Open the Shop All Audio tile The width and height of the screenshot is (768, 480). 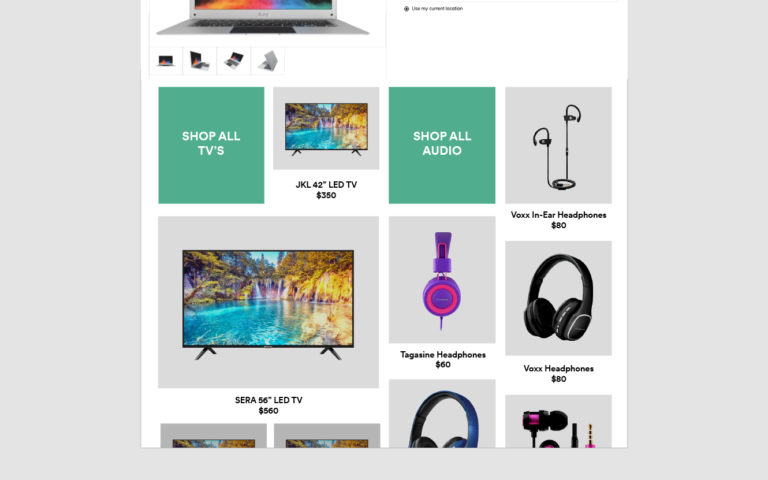pos(442,145)
